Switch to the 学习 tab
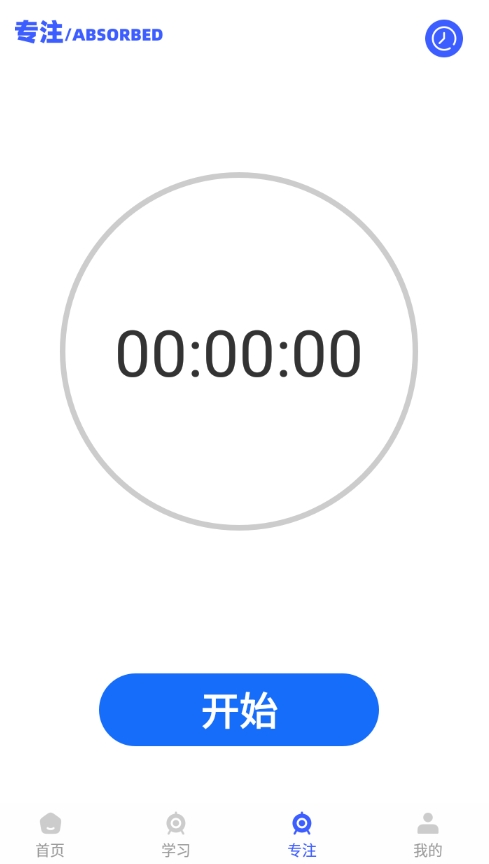This screenshot has height=864, width=489. (176, 835)
